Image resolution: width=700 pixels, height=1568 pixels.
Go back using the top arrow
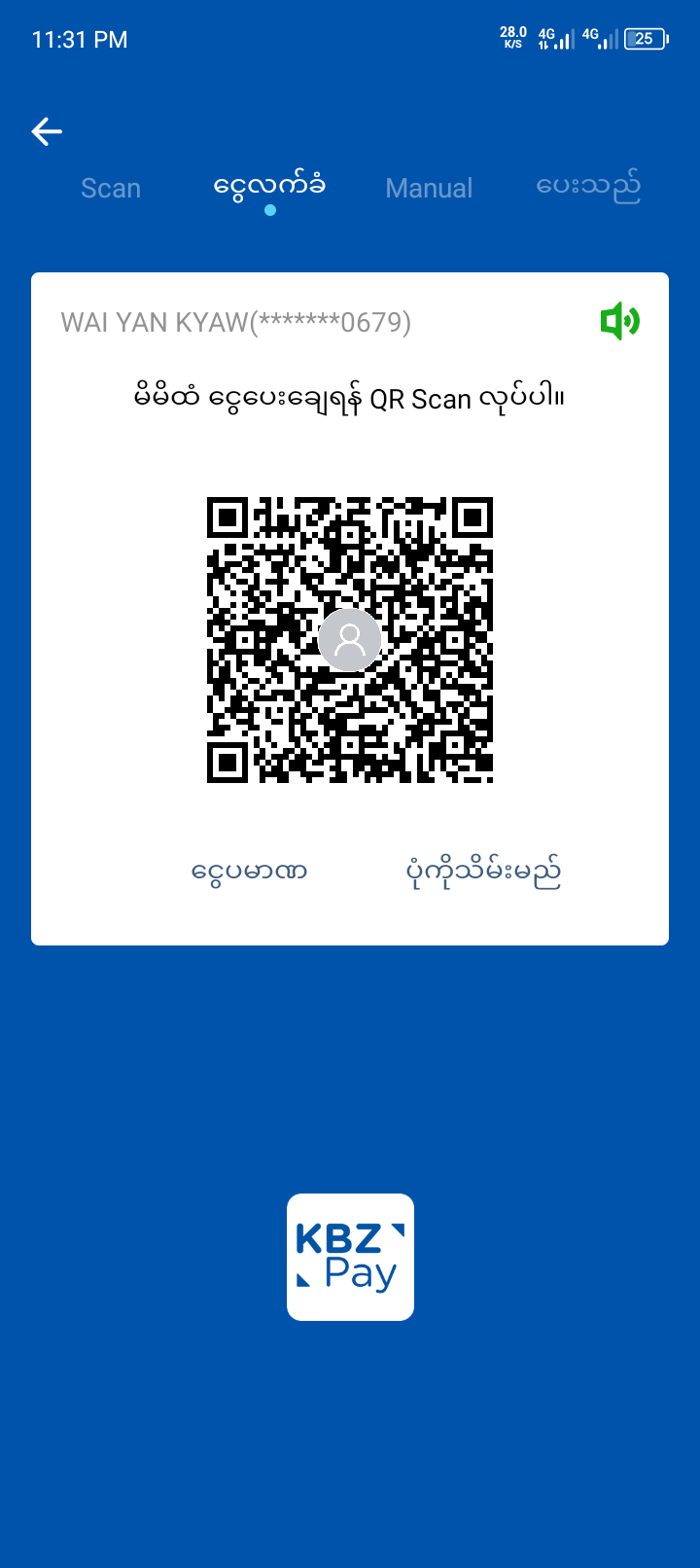pyautogui.click(x=47, y=131)
